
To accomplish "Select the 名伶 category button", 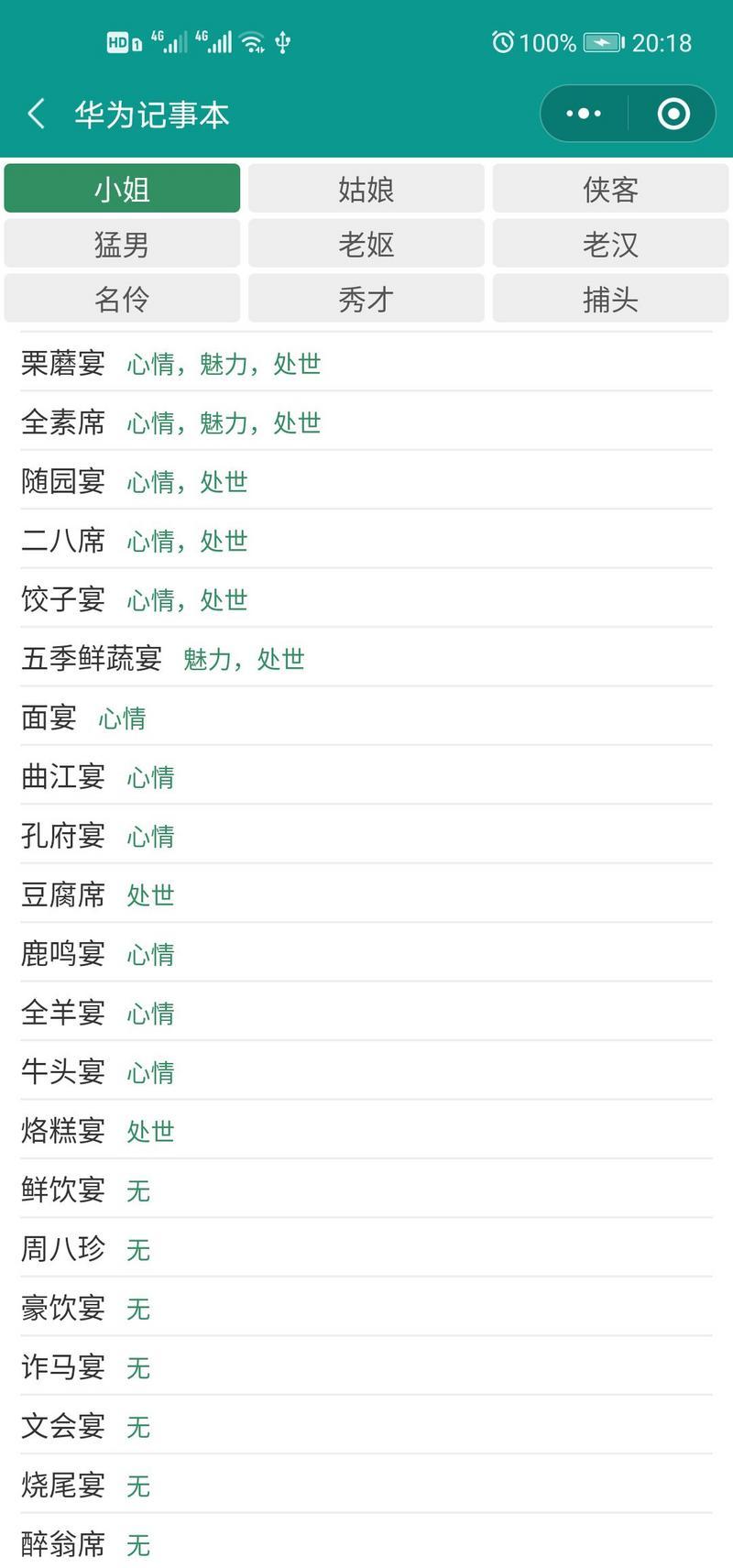I will (122, 298).
